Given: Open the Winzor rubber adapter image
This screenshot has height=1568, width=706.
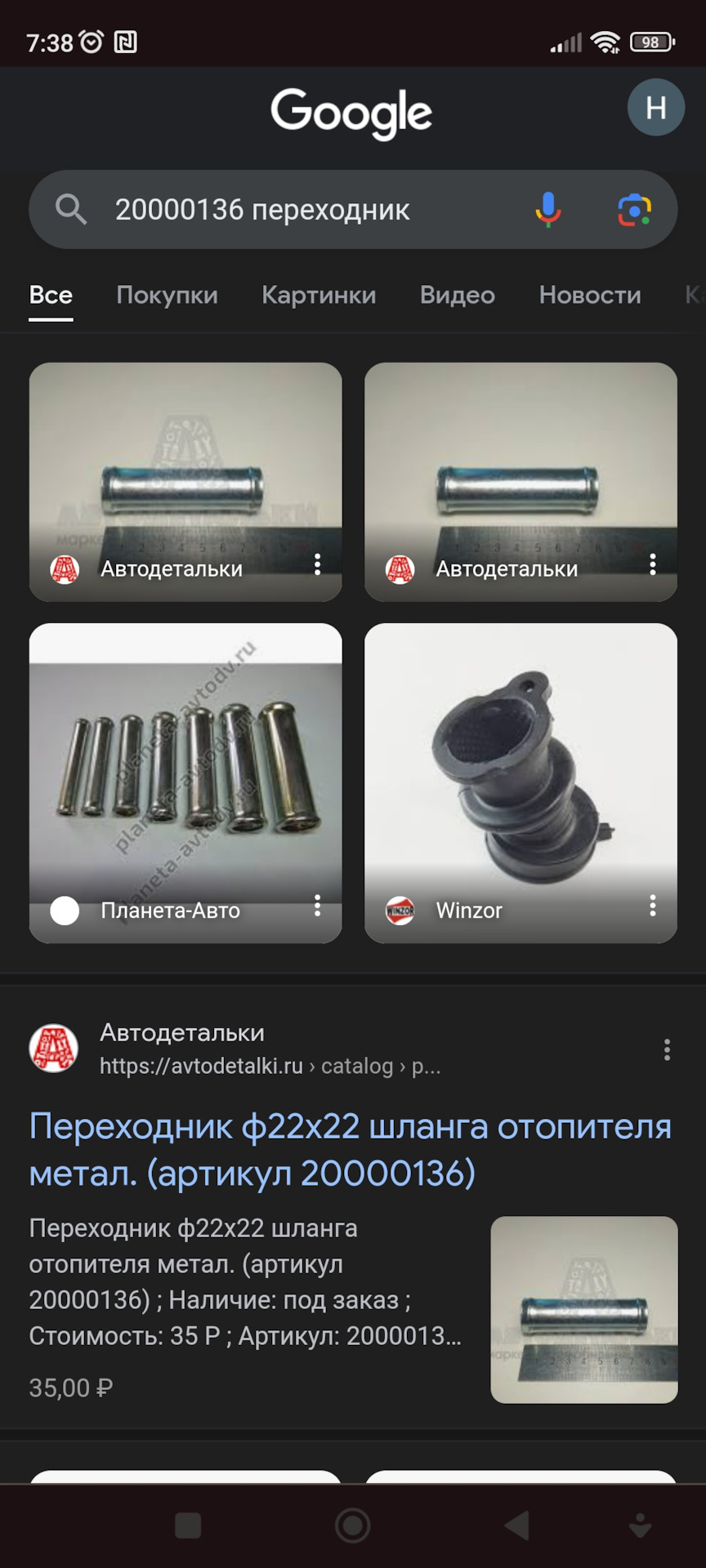Looking at the screenshot, I should 521,768.
